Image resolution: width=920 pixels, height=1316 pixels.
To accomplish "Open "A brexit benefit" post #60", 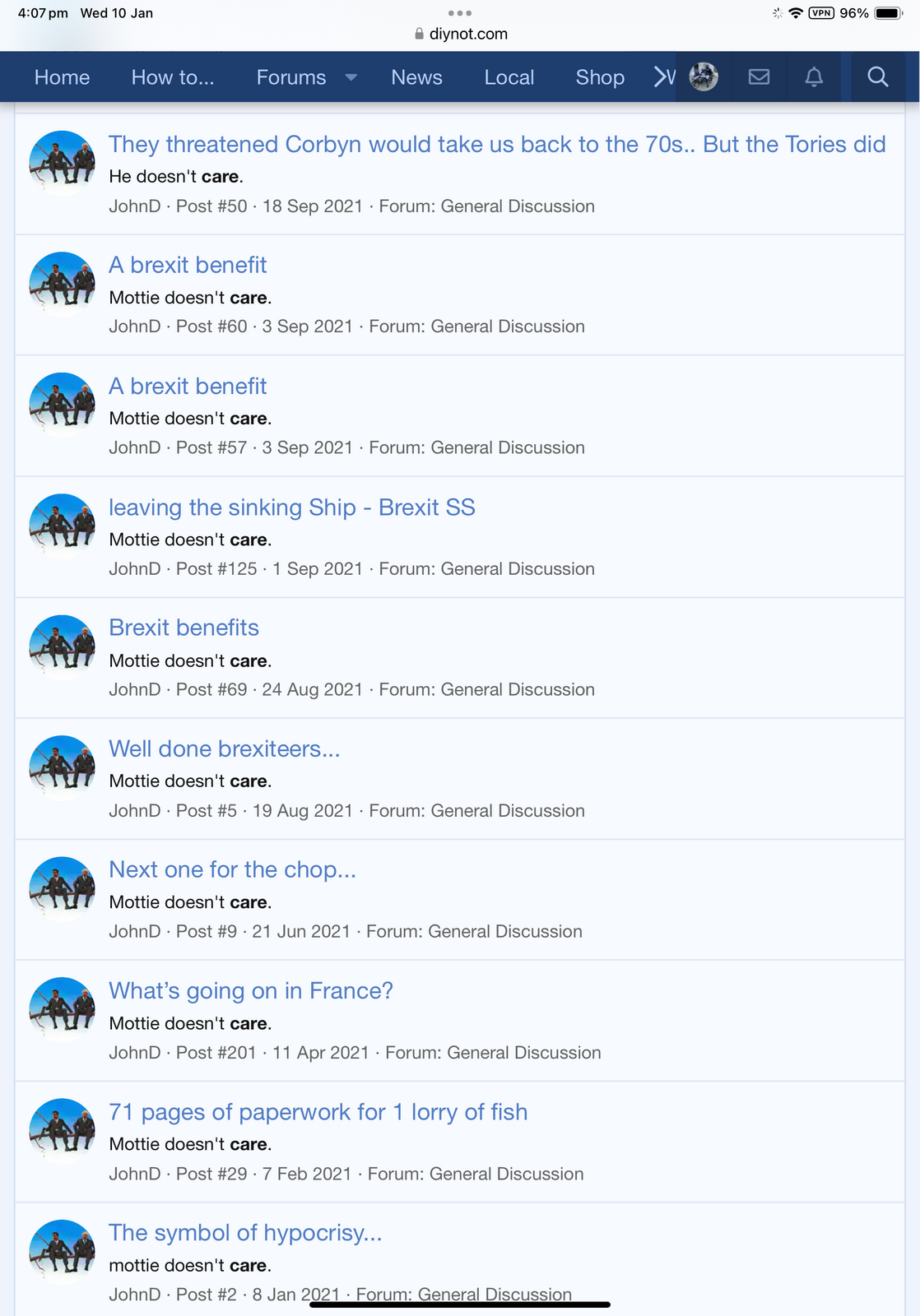I will click(x=188, y=265).
